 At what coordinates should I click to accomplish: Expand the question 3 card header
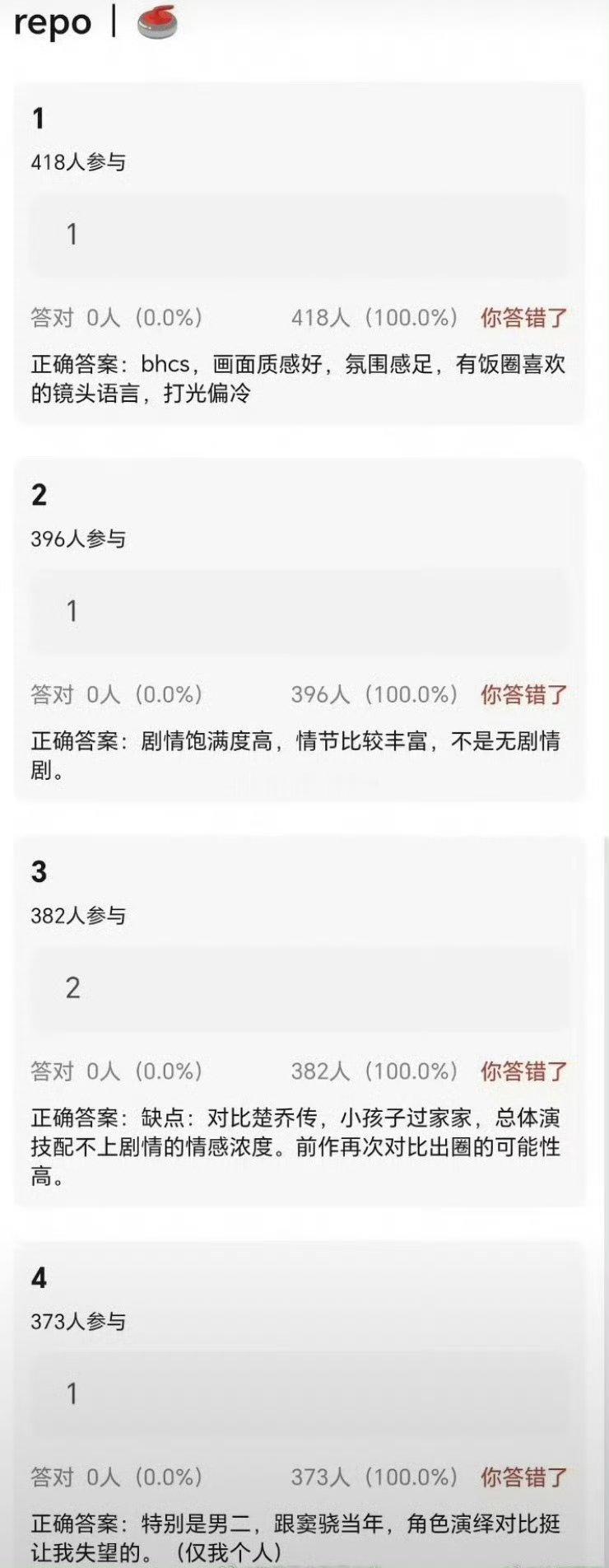tap(40, 870)
